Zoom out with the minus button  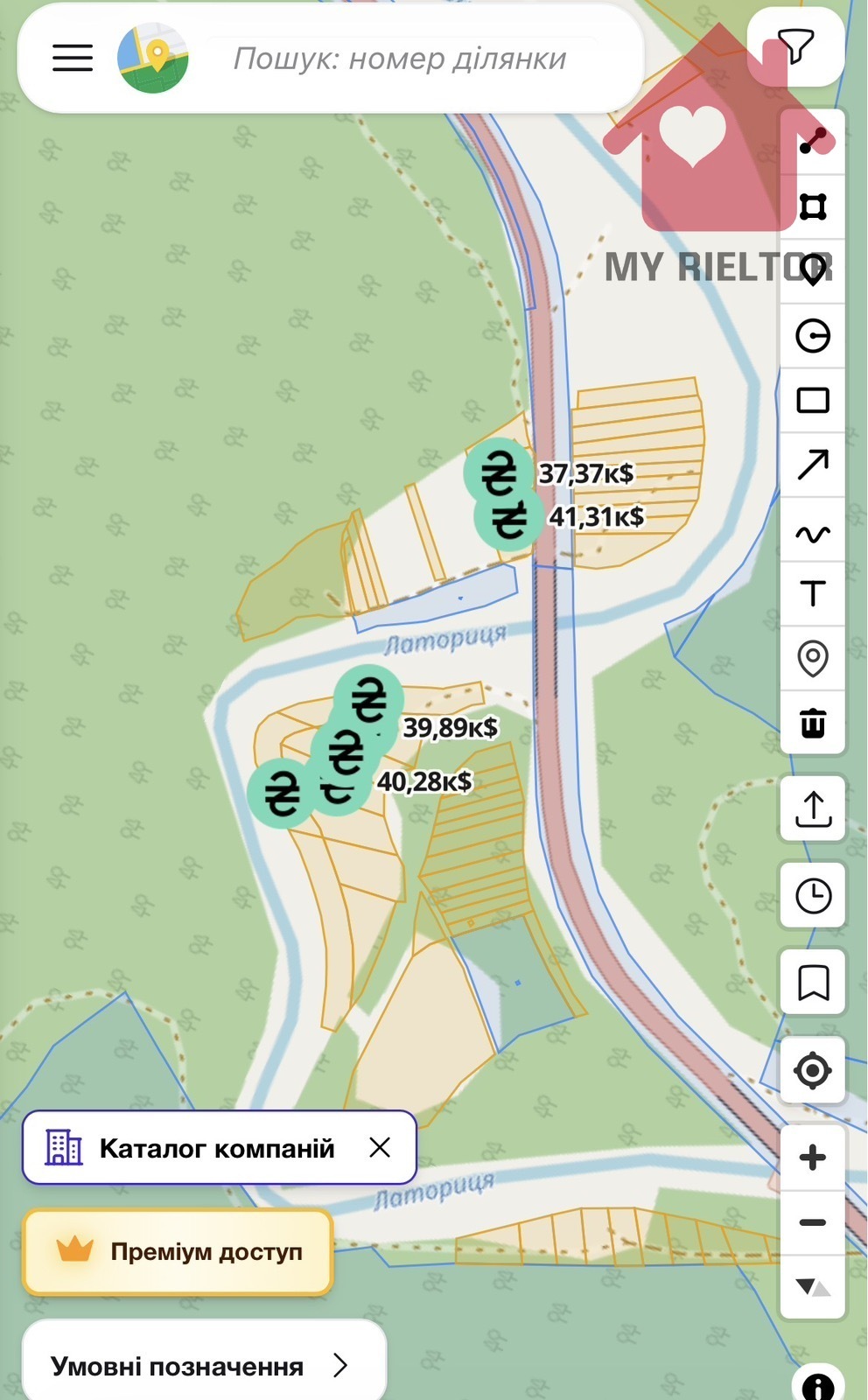tap(813, 1222)
